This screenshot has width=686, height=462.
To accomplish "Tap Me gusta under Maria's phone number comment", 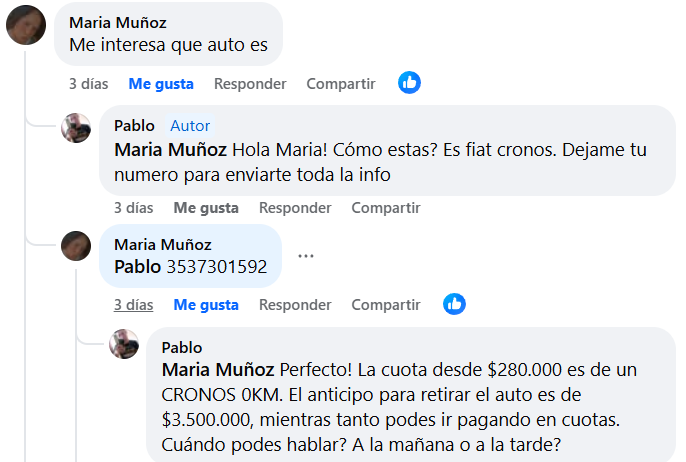I will tap(206, 304).
